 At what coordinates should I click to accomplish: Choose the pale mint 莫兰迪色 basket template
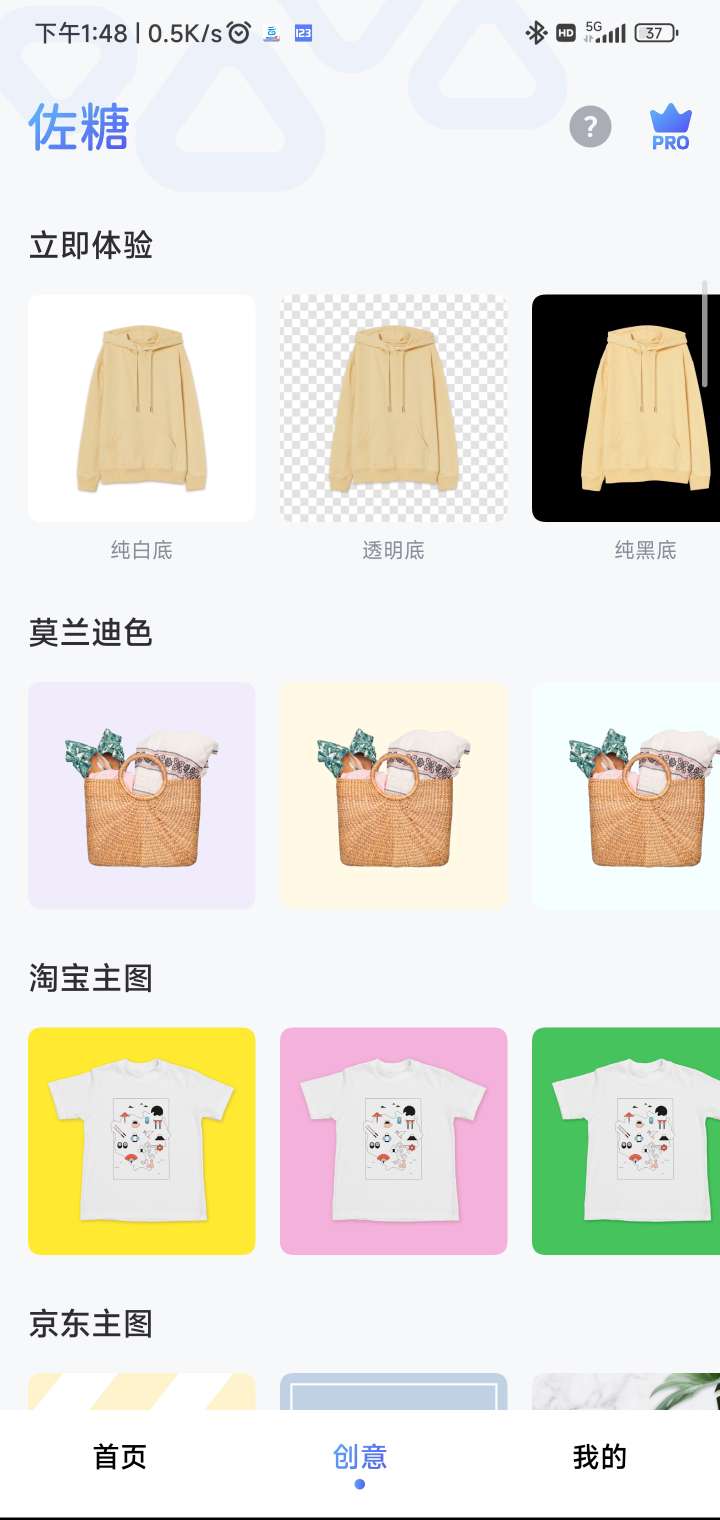pyautogui.click(x=626, y=796)
